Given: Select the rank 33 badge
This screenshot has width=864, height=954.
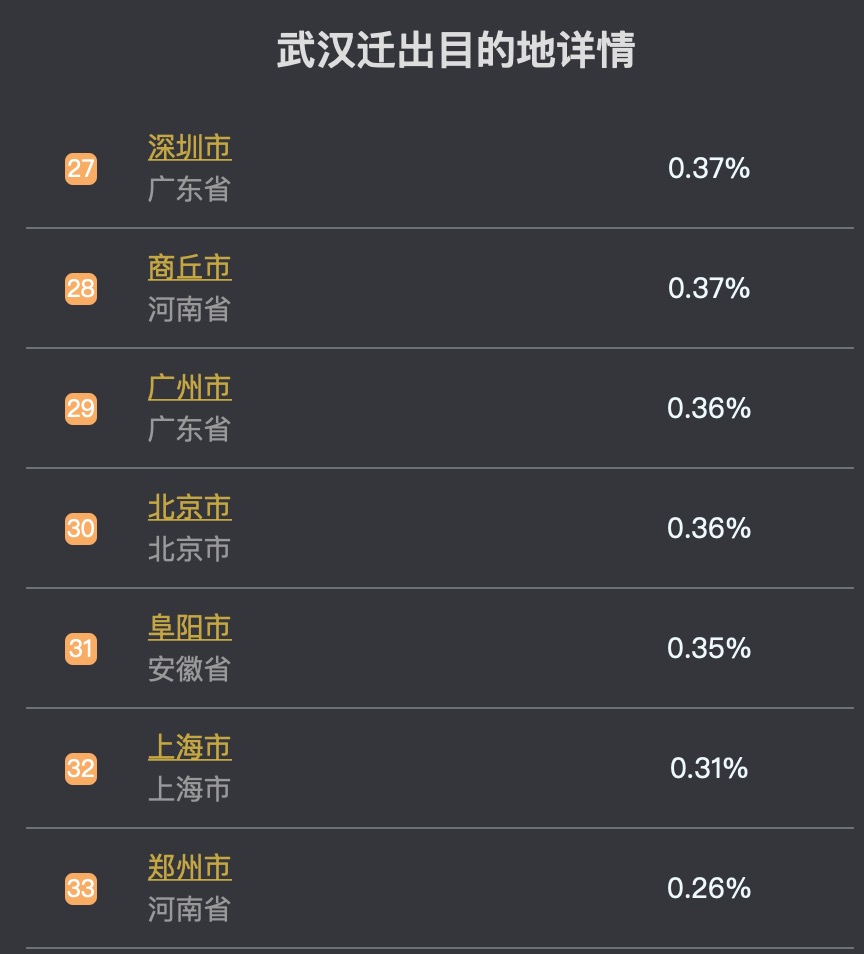Looking at the screenshot, I should click(80, 890).
